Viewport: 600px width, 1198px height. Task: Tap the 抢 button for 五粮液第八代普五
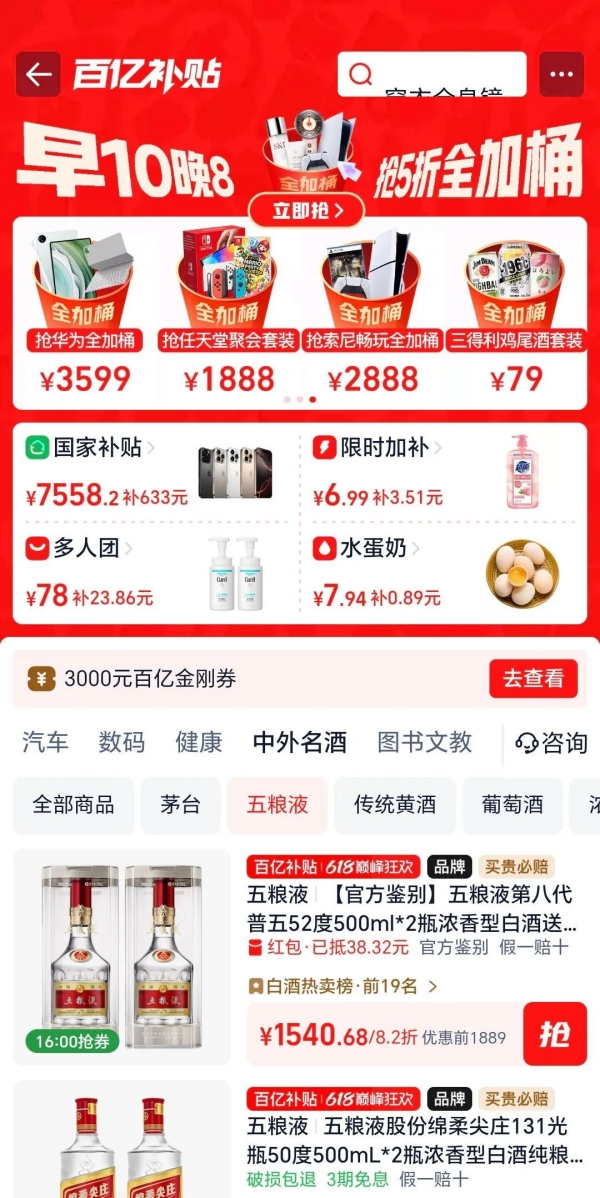pyautogui.click(x=554, y=1034)
